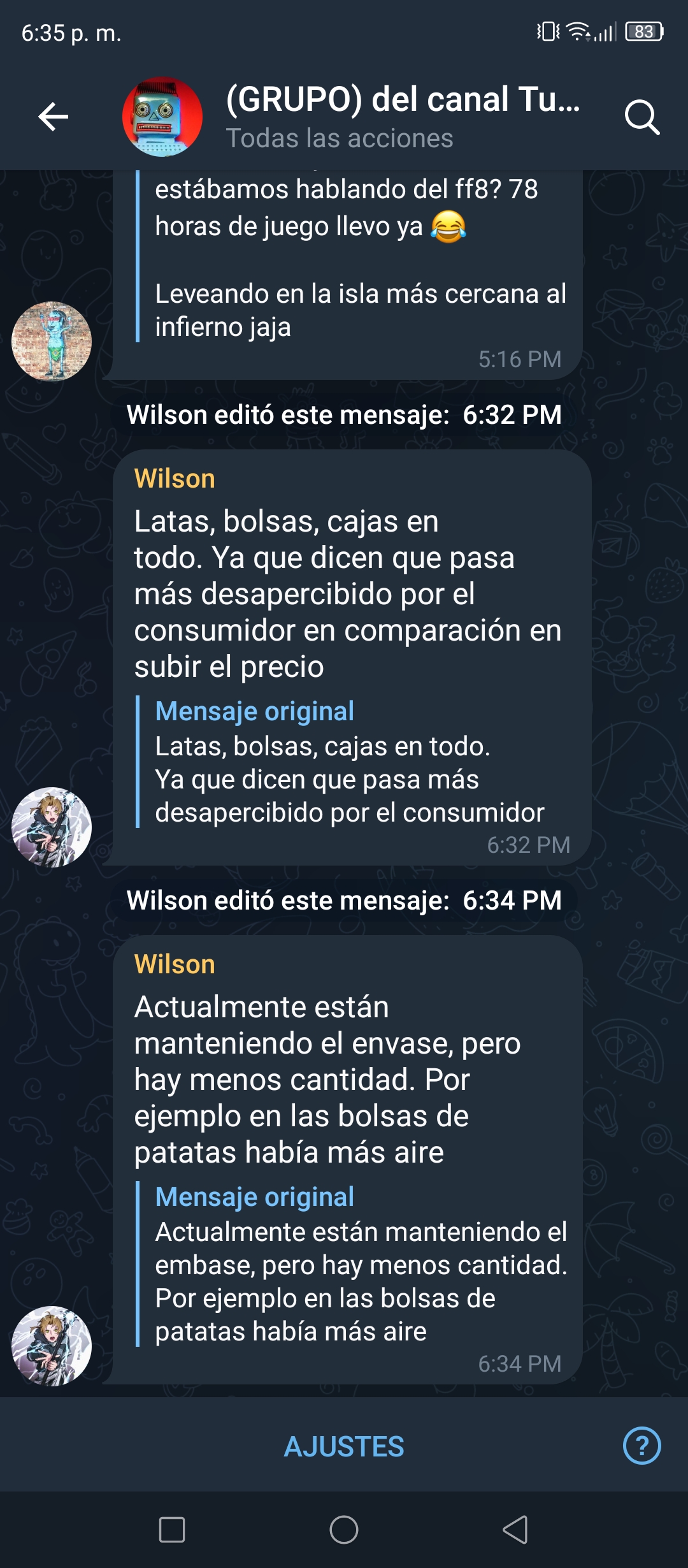
Task: Tap the avatar beside the 5:16 PM message
Action: click(x=52, y=342)
